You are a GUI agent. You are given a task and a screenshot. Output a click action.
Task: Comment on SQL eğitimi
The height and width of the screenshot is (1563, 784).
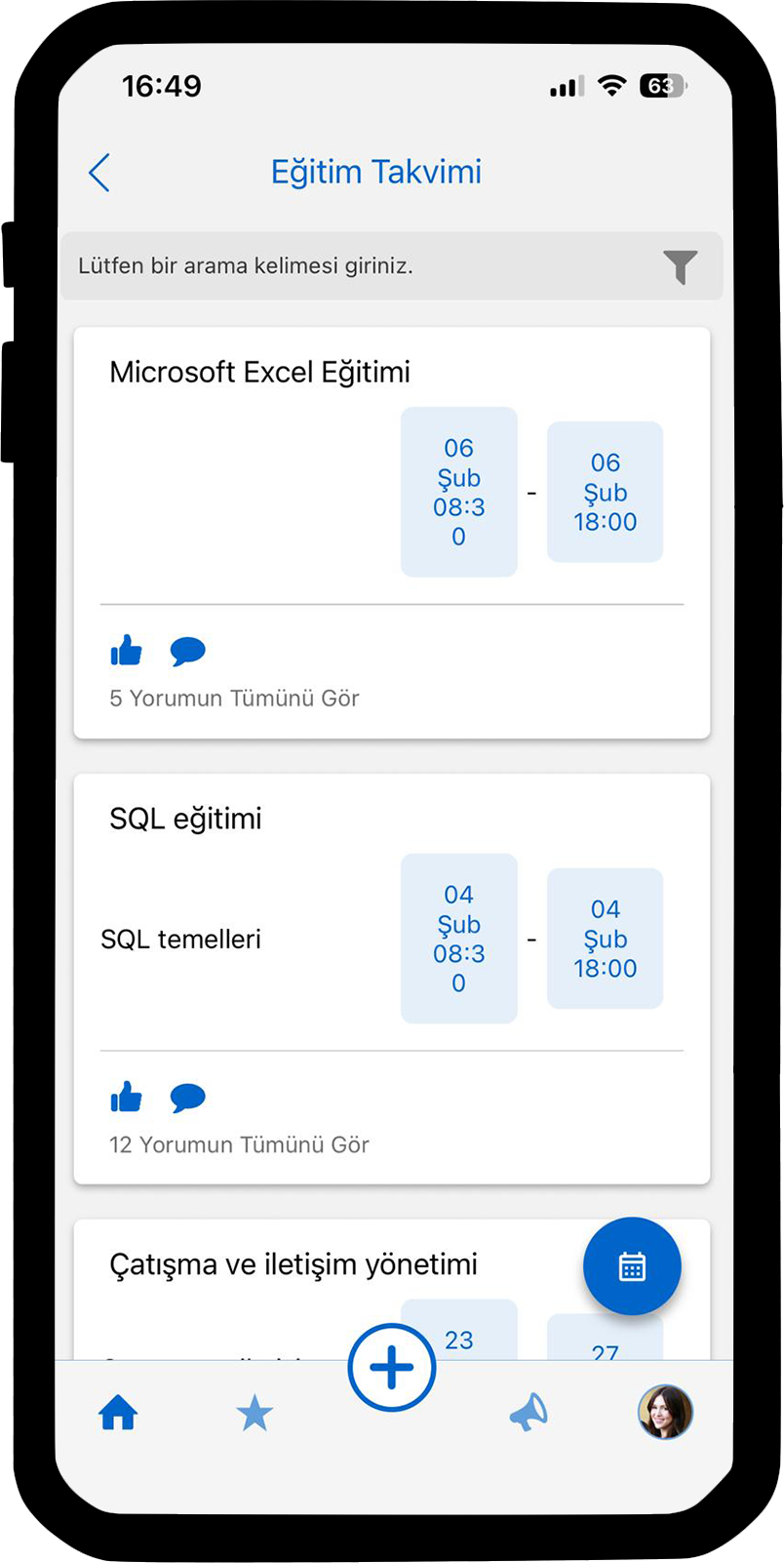pos(187,1098)
